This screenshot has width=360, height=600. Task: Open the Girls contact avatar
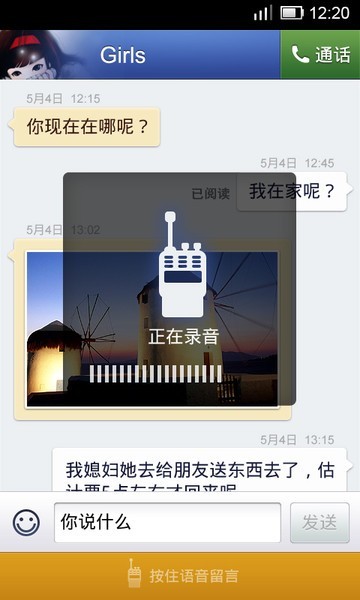[x=31, y=55]
